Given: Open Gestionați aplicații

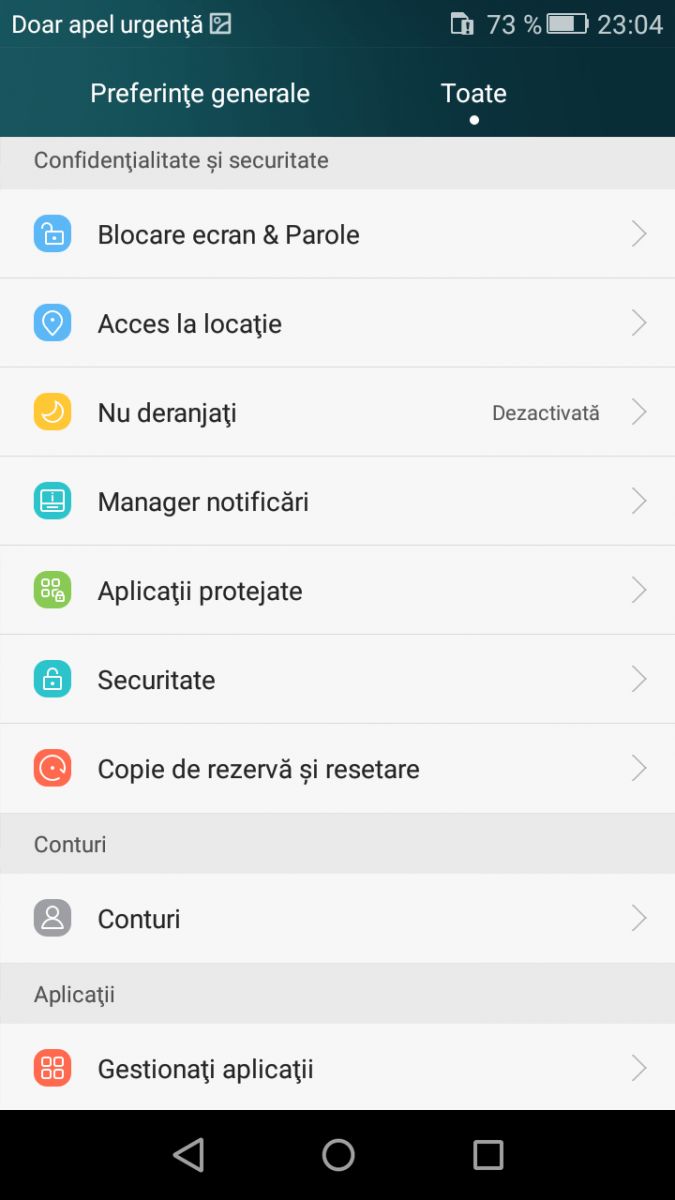Looking at the screenshot, I should click(x=337, y=1067).
